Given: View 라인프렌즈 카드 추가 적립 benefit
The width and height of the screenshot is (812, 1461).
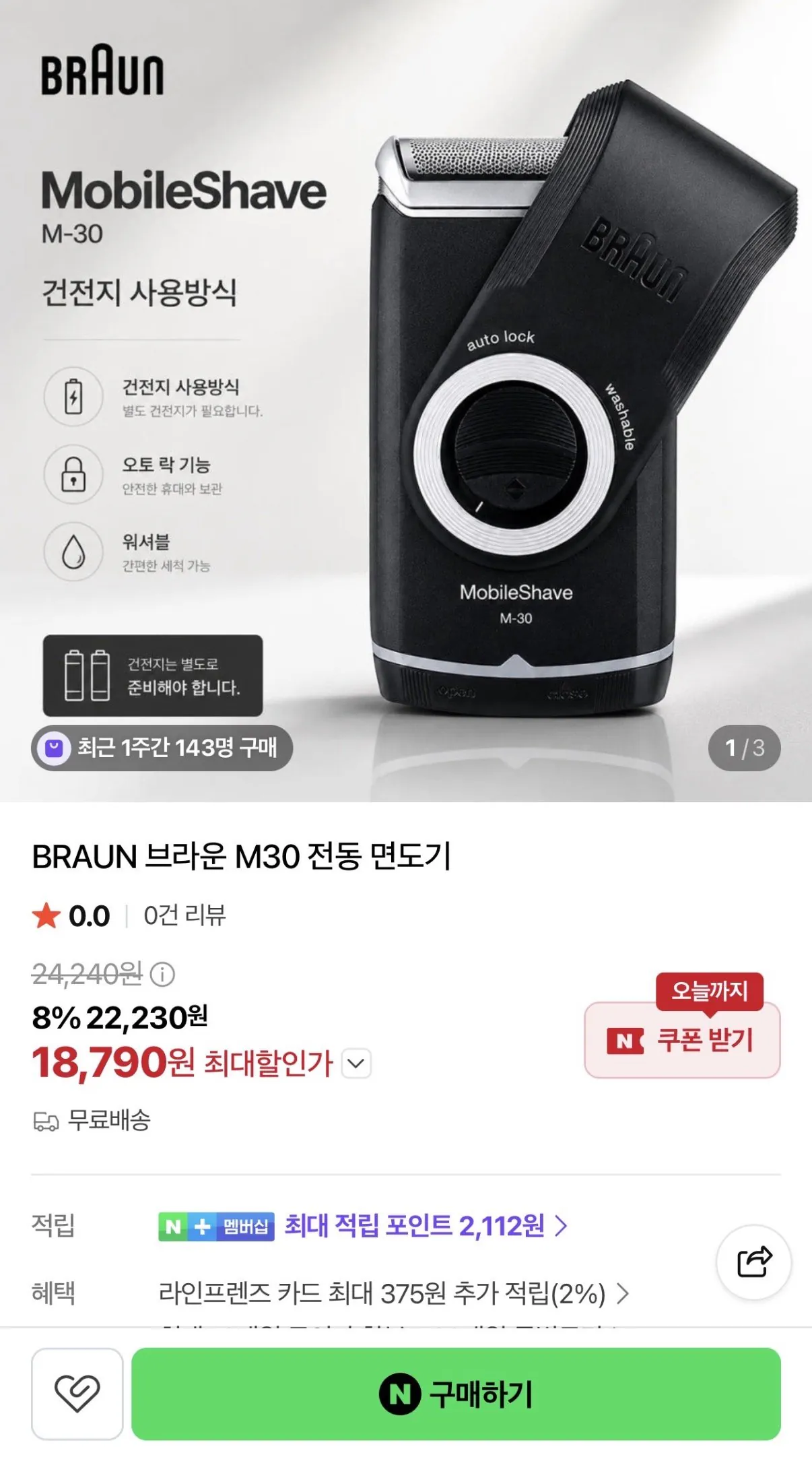Looking at the screenshot, I should 394,1293.
